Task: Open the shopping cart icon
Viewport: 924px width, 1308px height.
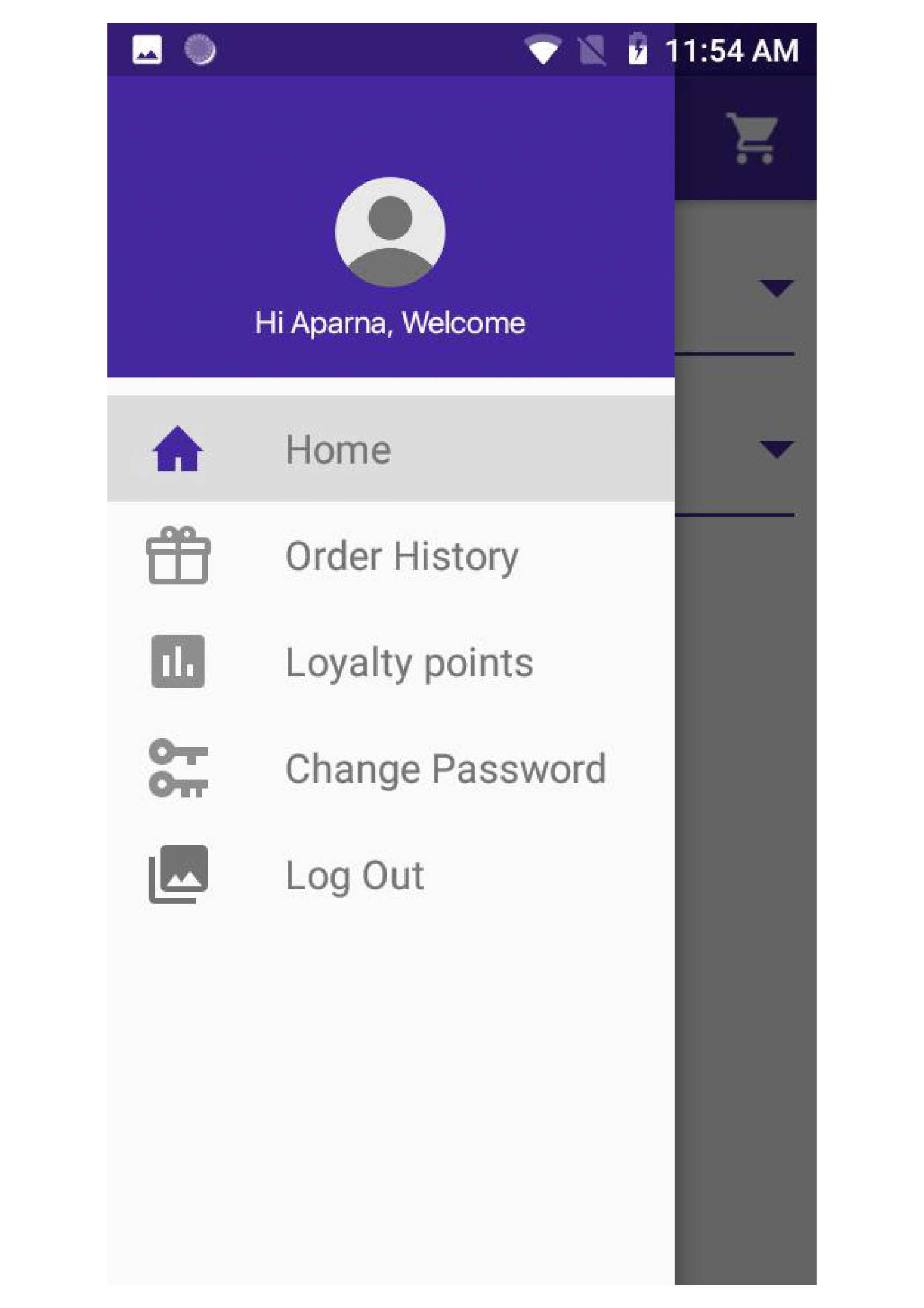Action: click(752, 139)
